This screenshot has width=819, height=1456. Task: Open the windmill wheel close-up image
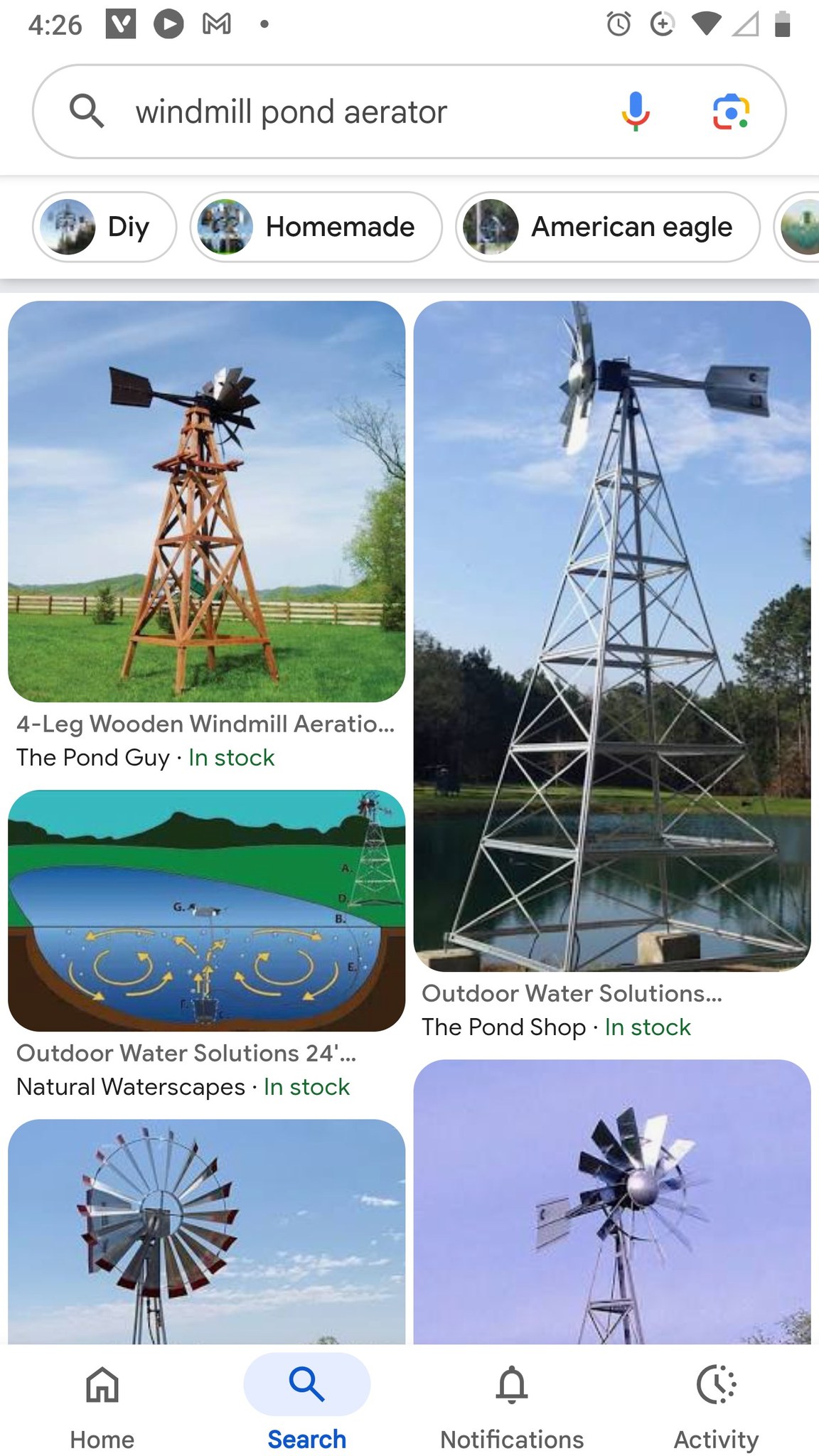pos(206,1231)
